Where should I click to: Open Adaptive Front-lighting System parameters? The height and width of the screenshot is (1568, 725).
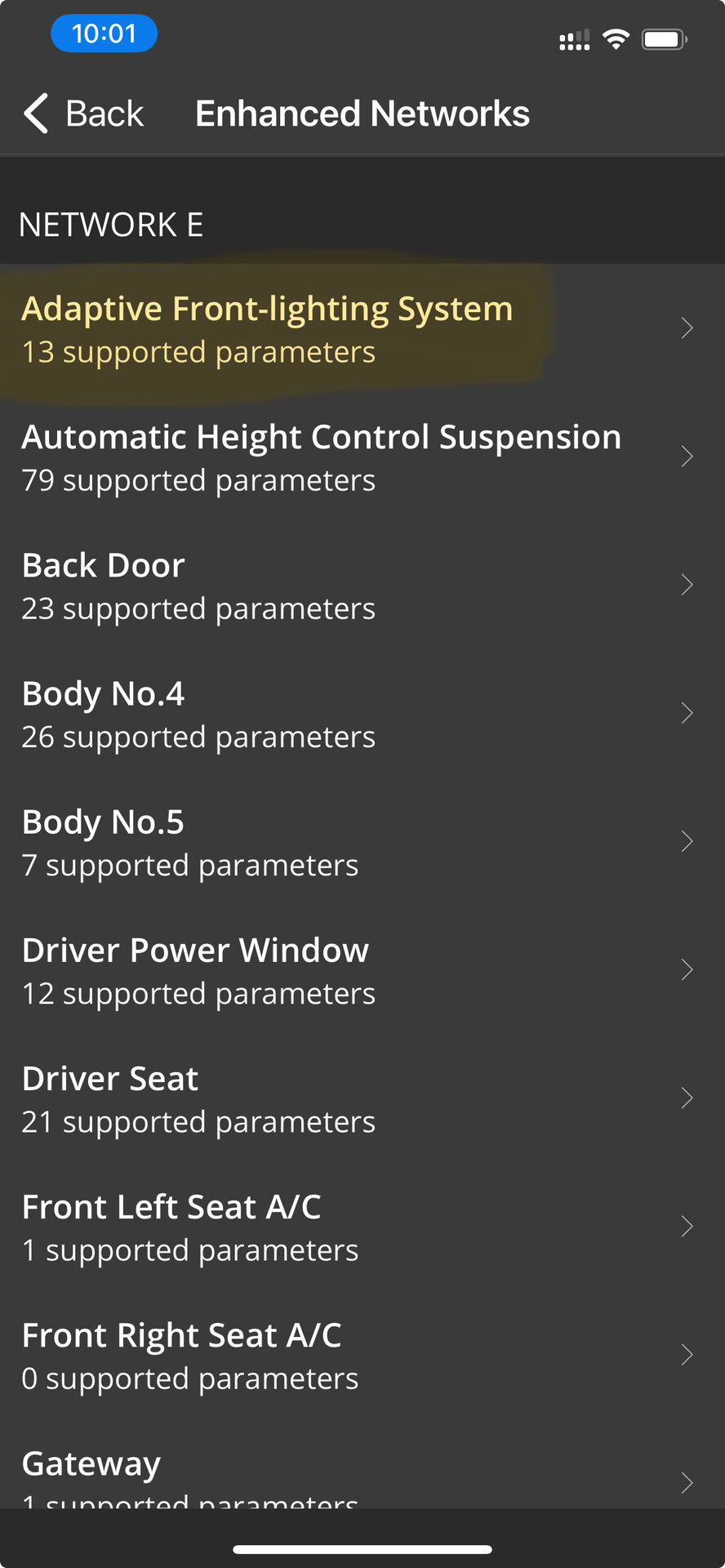pyautogui.click(x=362, y=328)
